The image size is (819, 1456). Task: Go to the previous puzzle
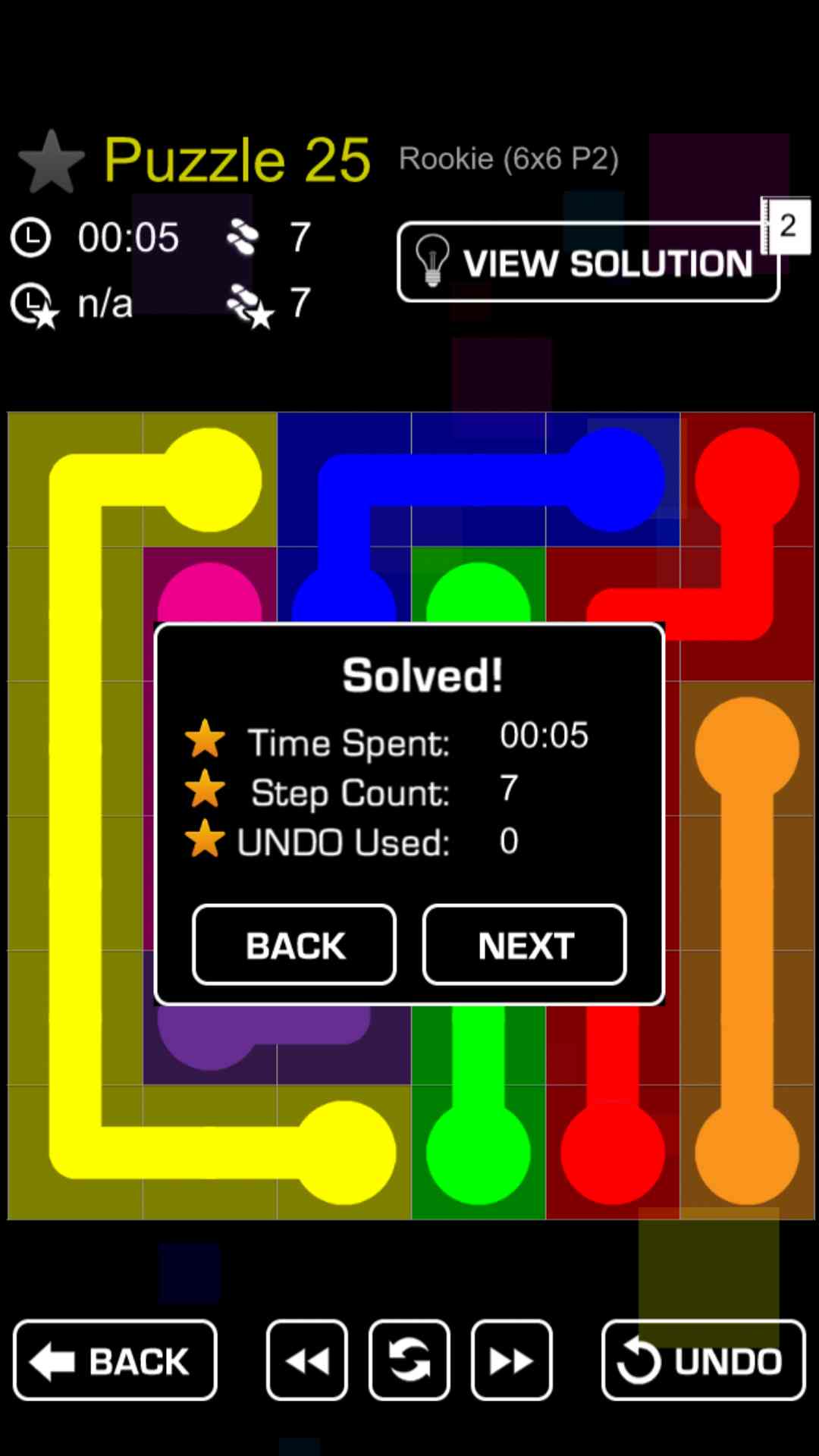pos(307,1360)
